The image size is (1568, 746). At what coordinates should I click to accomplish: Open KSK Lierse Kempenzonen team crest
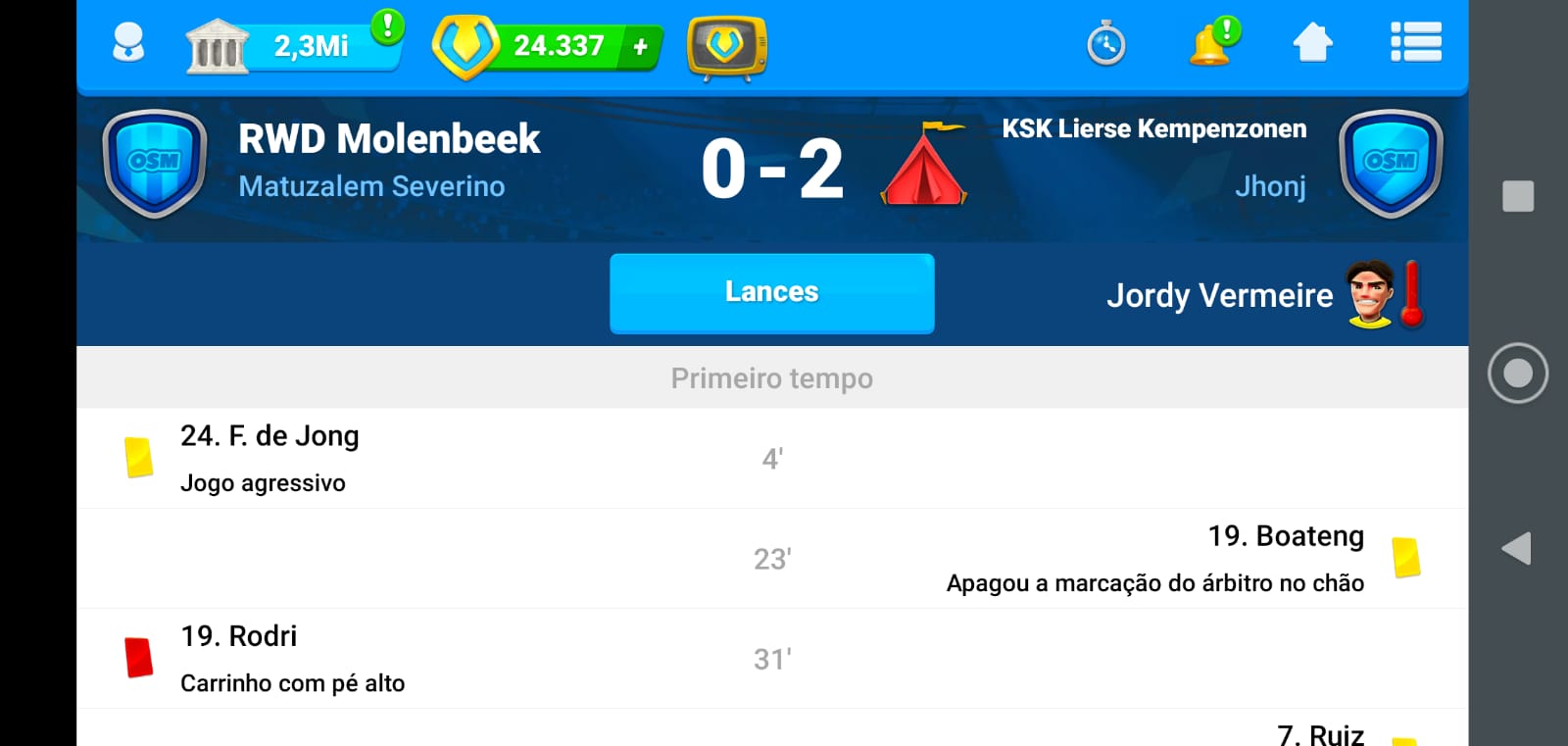click(1390, 164)
